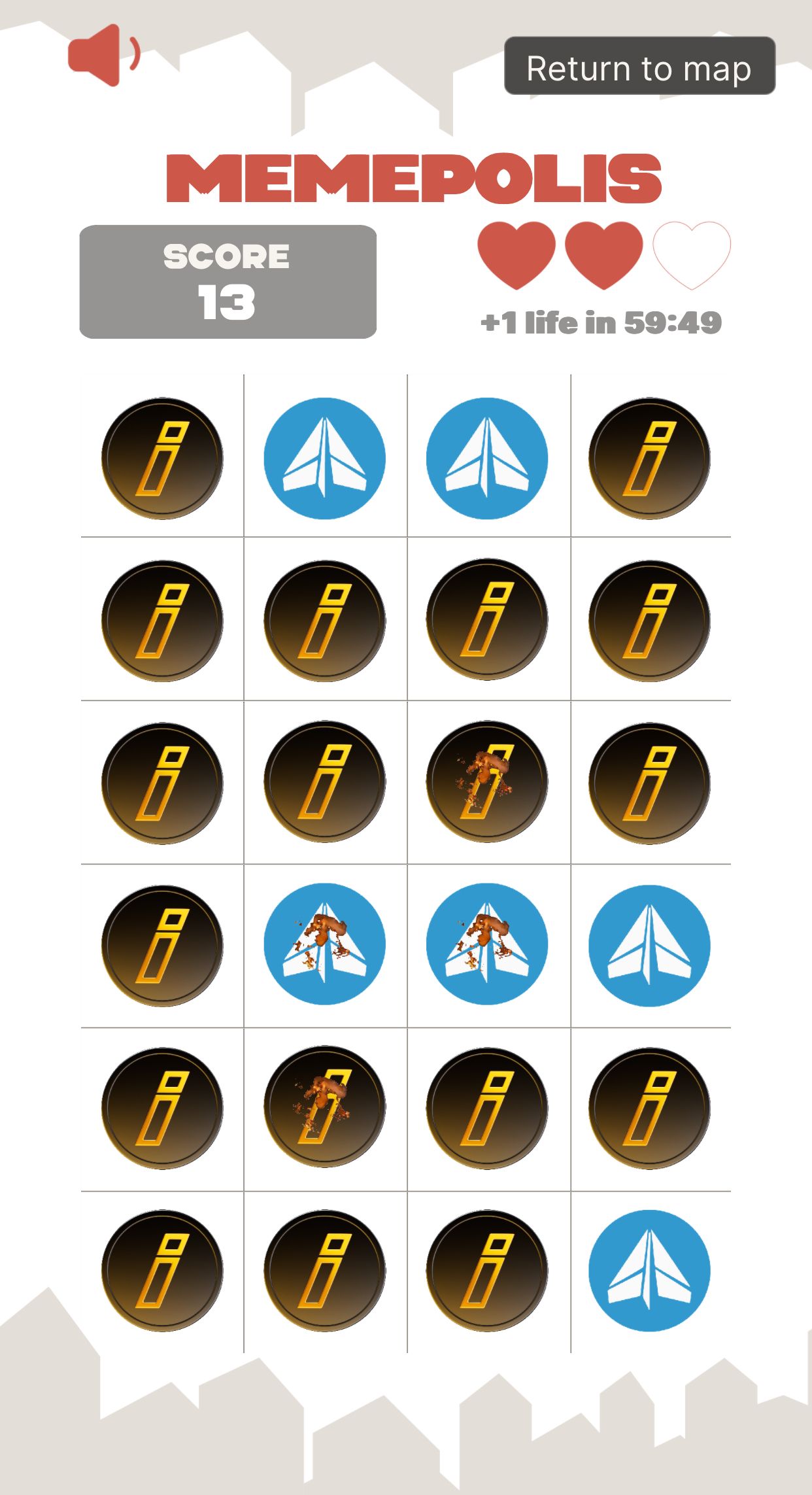This screenshot has height=1495, width=812.
Task: Mute the game sound
Action: [x=103, y=55]
